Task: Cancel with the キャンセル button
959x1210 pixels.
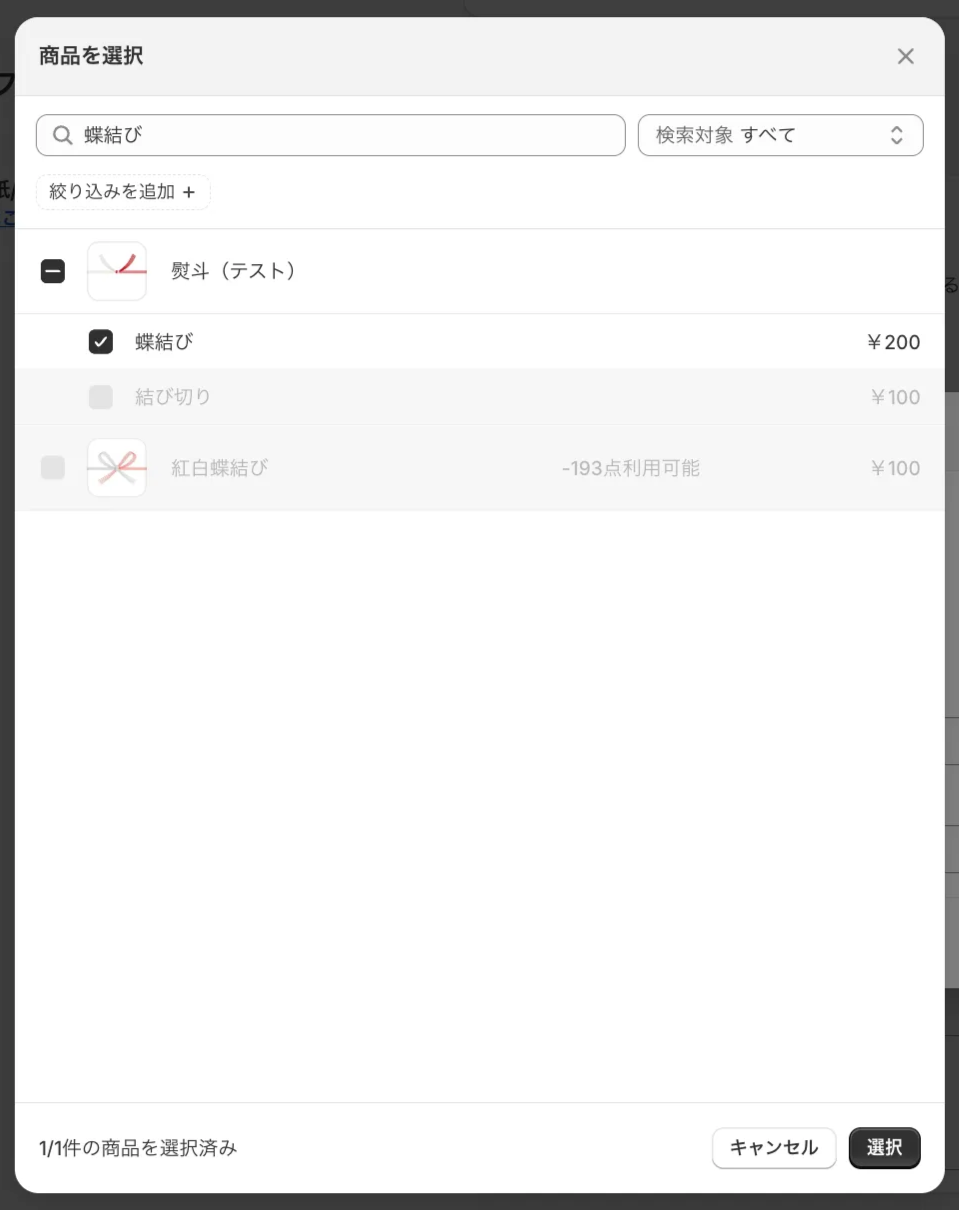Action: click(x=773, y=1147)
